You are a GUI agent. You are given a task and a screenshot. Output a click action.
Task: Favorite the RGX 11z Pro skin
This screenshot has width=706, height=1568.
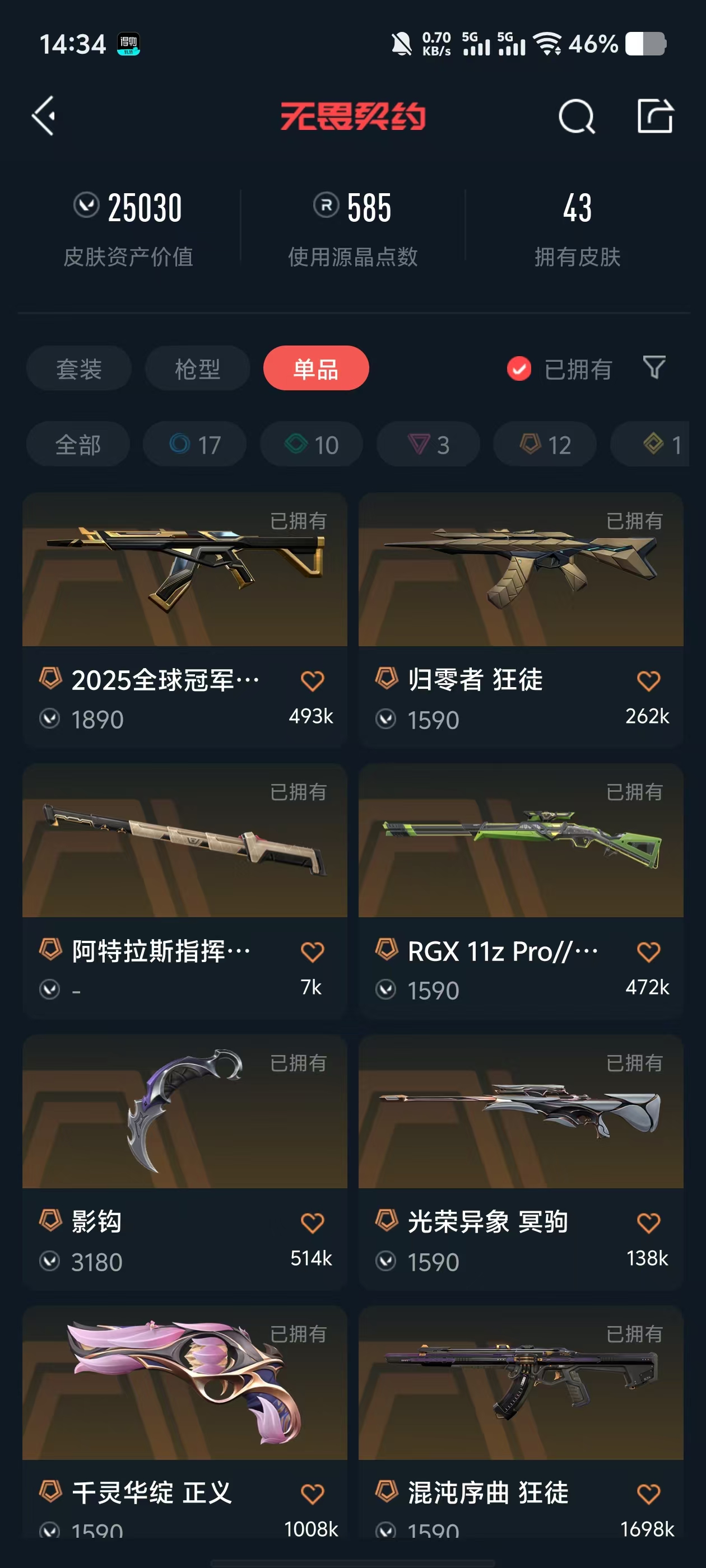pyautogui.click(x=648, y=951)
